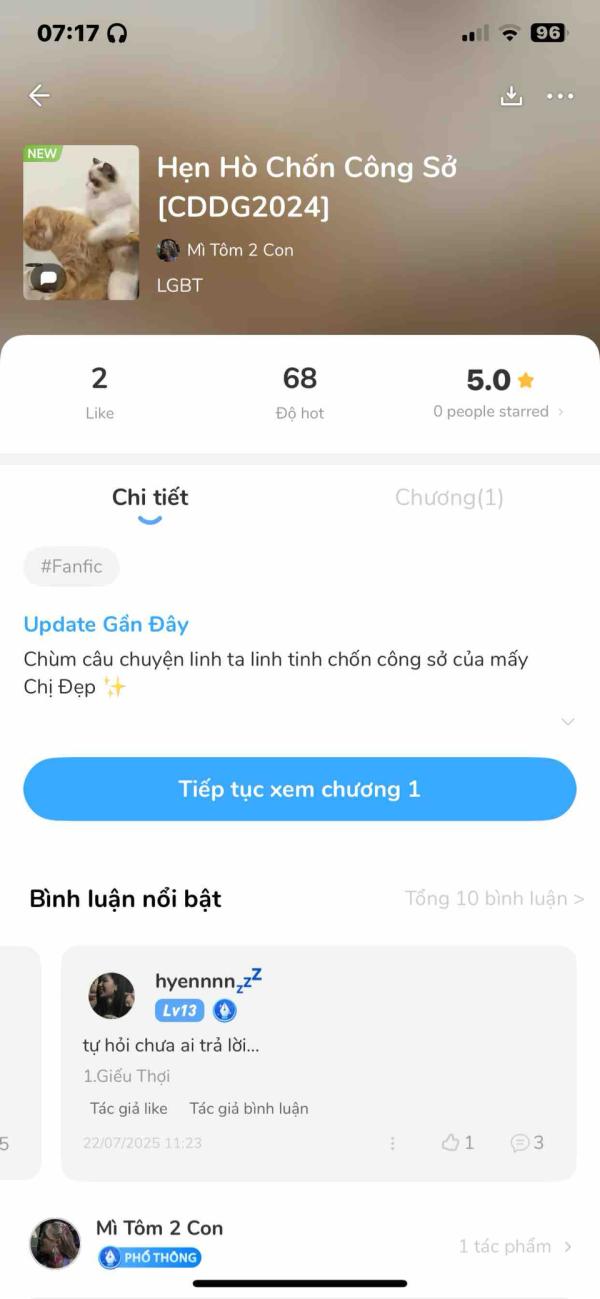Tap Tiếp tục xem chương 1
This screenshot has height=1299, width=600.
(x=300, y=789)
